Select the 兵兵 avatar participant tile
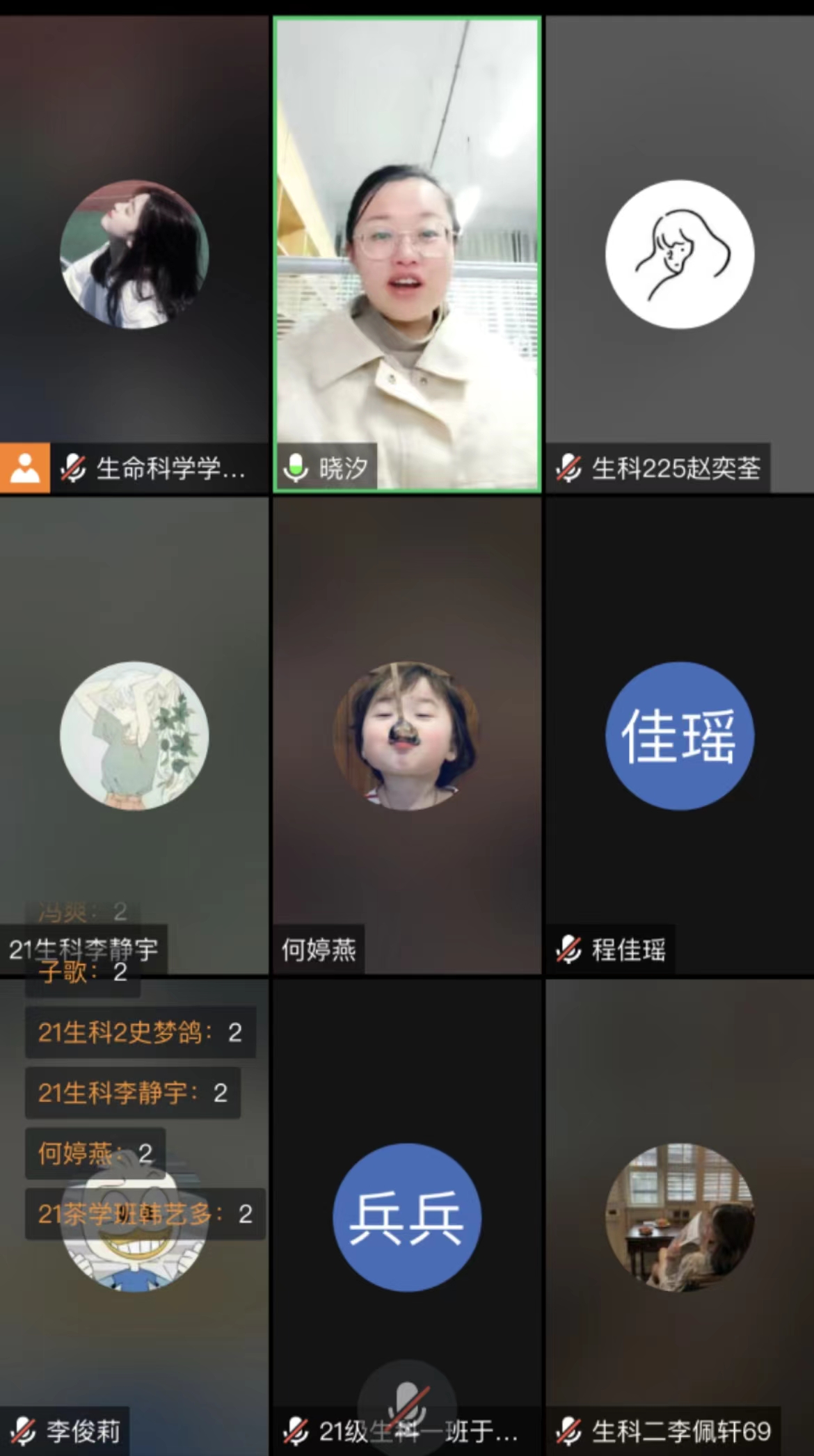The height and width of the screenshot is (1456, 814). click(x=407, y=1217)
